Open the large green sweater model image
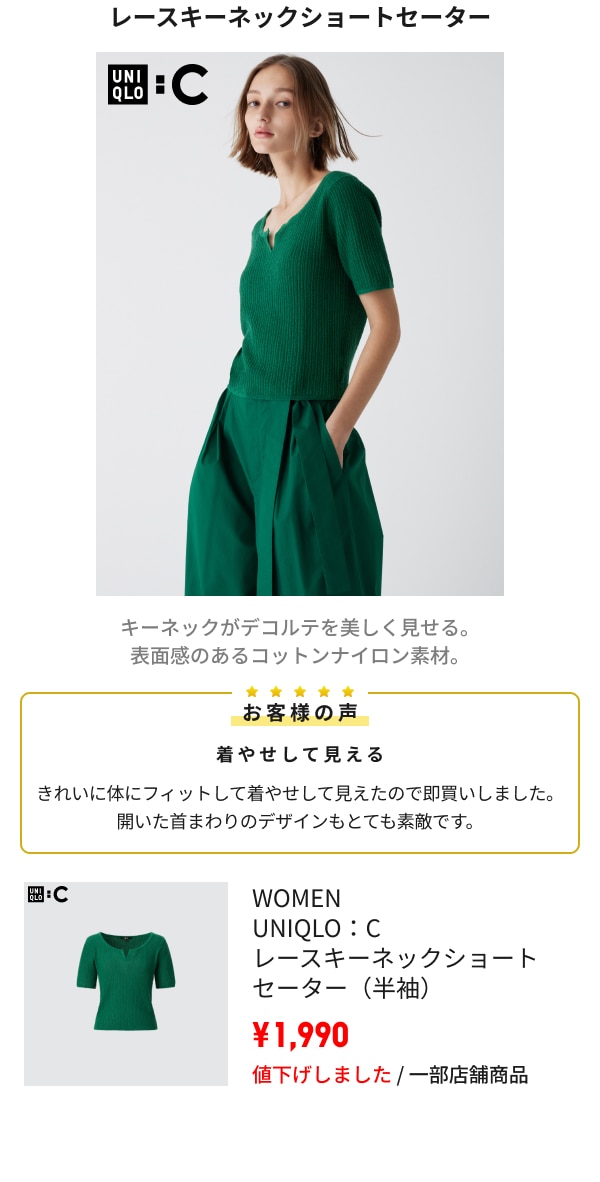 click(x=300, y=324)
